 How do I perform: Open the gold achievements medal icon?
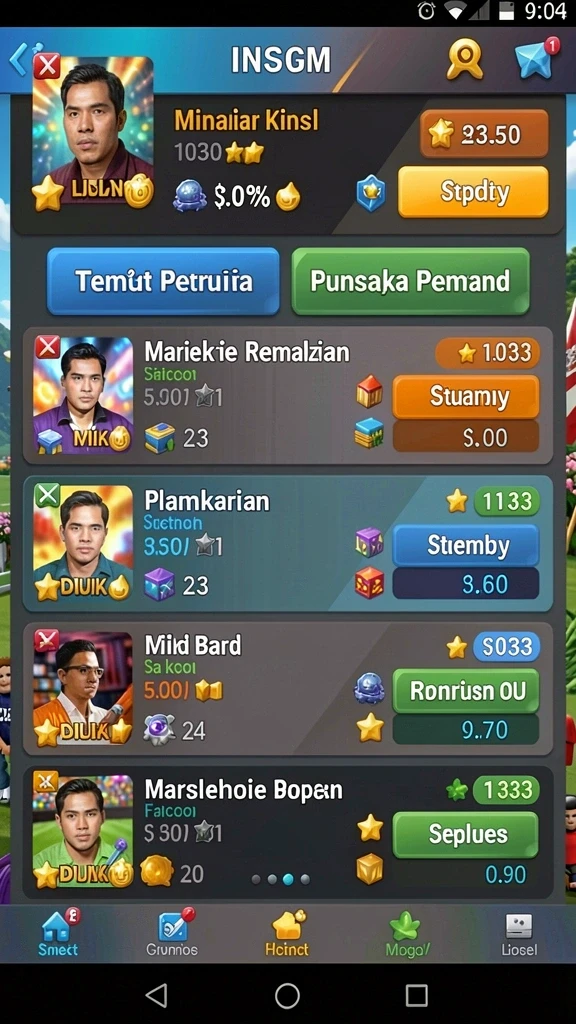(464, 60)
